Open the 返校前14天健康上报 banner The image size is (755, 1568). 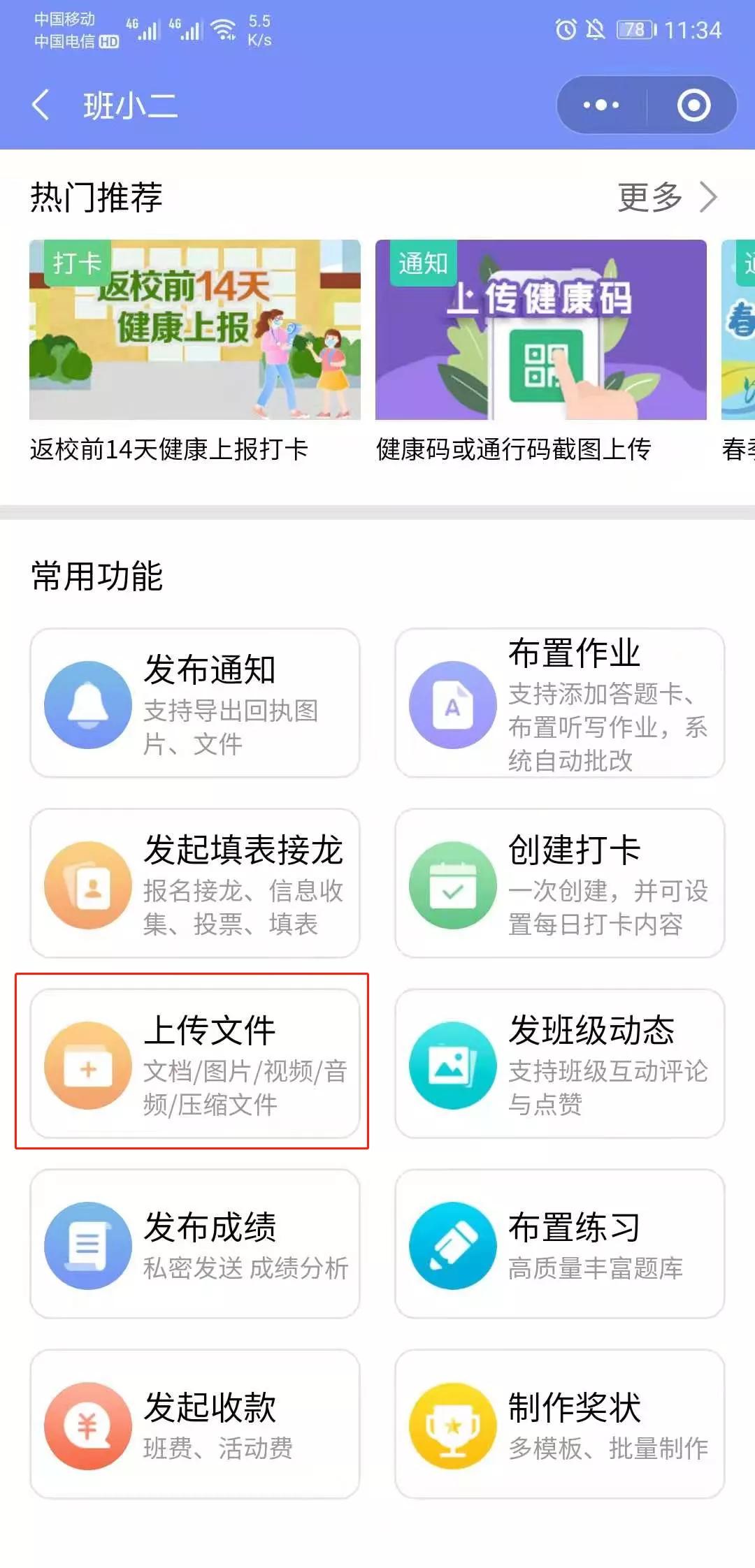(194, 327)
